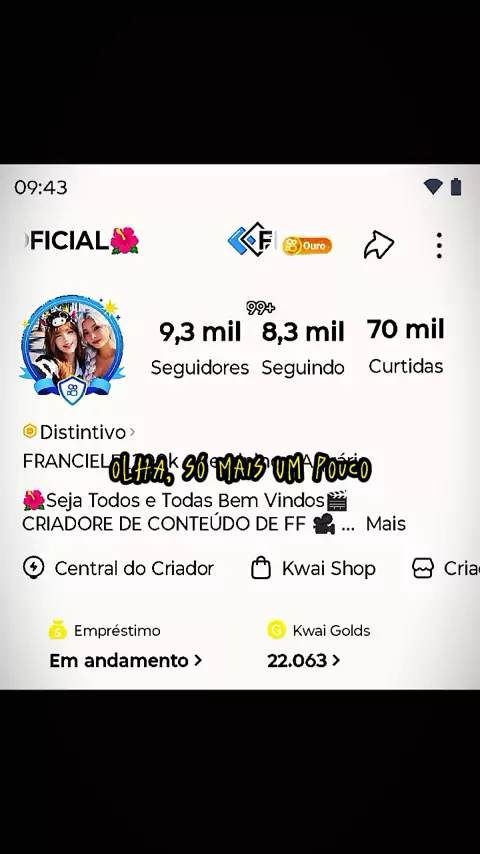
Task: Open the Ouro badge
Action: pyautogui.click(x=307, y=246)
